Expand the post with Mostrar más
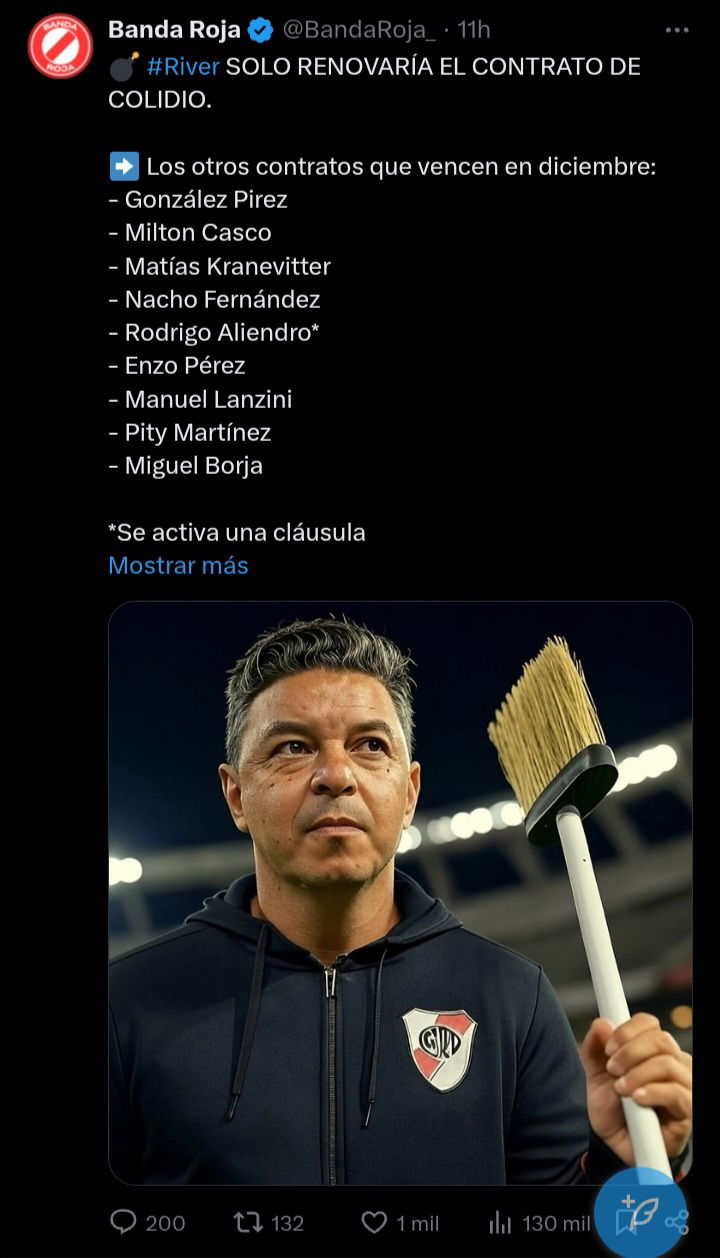Viewport: 720px width, 1258px height. pyautogui.click(x=178, y=565)
